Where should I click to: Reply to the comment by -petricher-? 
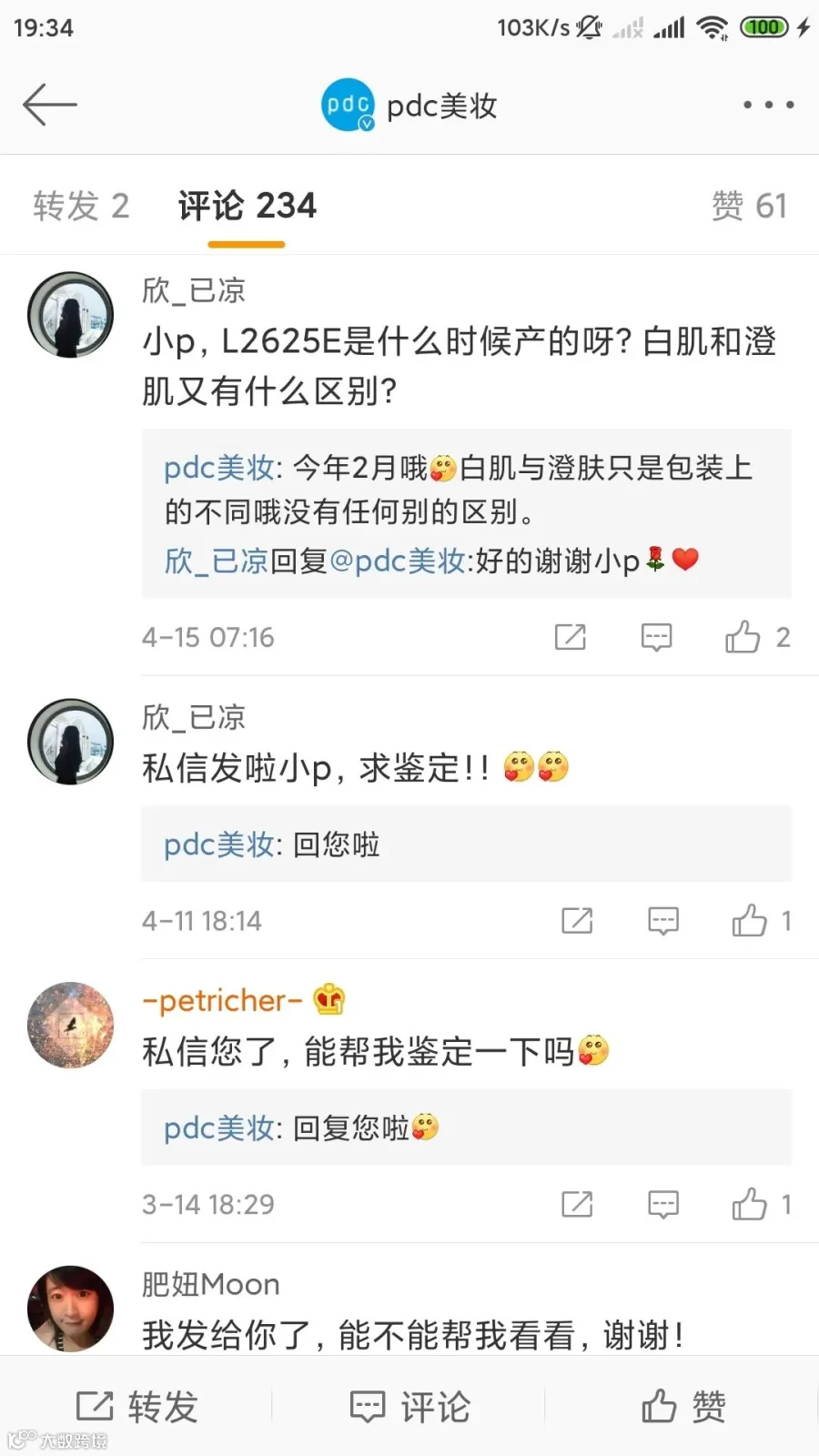tap(662, 1204)
